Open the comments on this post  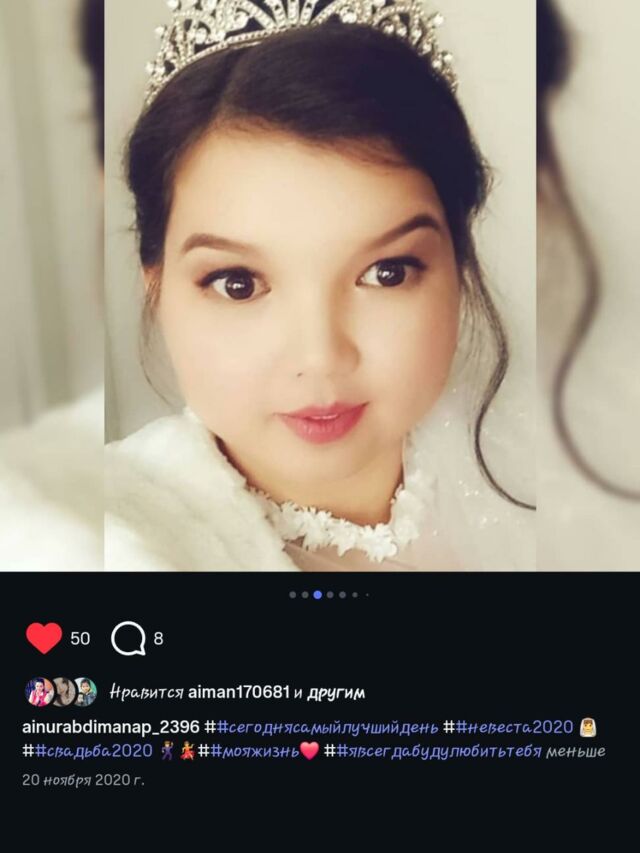128,638
